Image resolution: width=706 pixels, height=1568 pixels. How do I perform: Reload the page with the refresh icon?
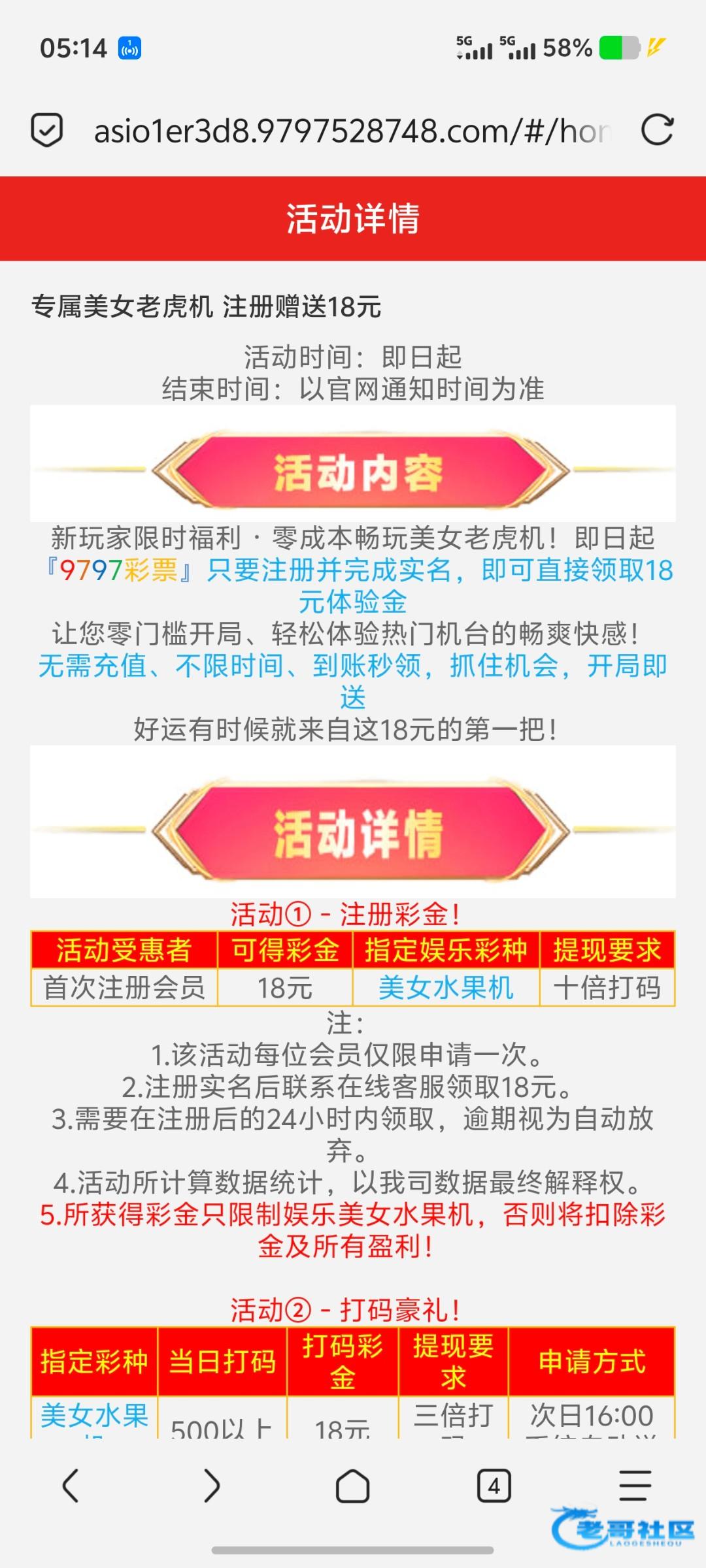[x=657, y=130]
